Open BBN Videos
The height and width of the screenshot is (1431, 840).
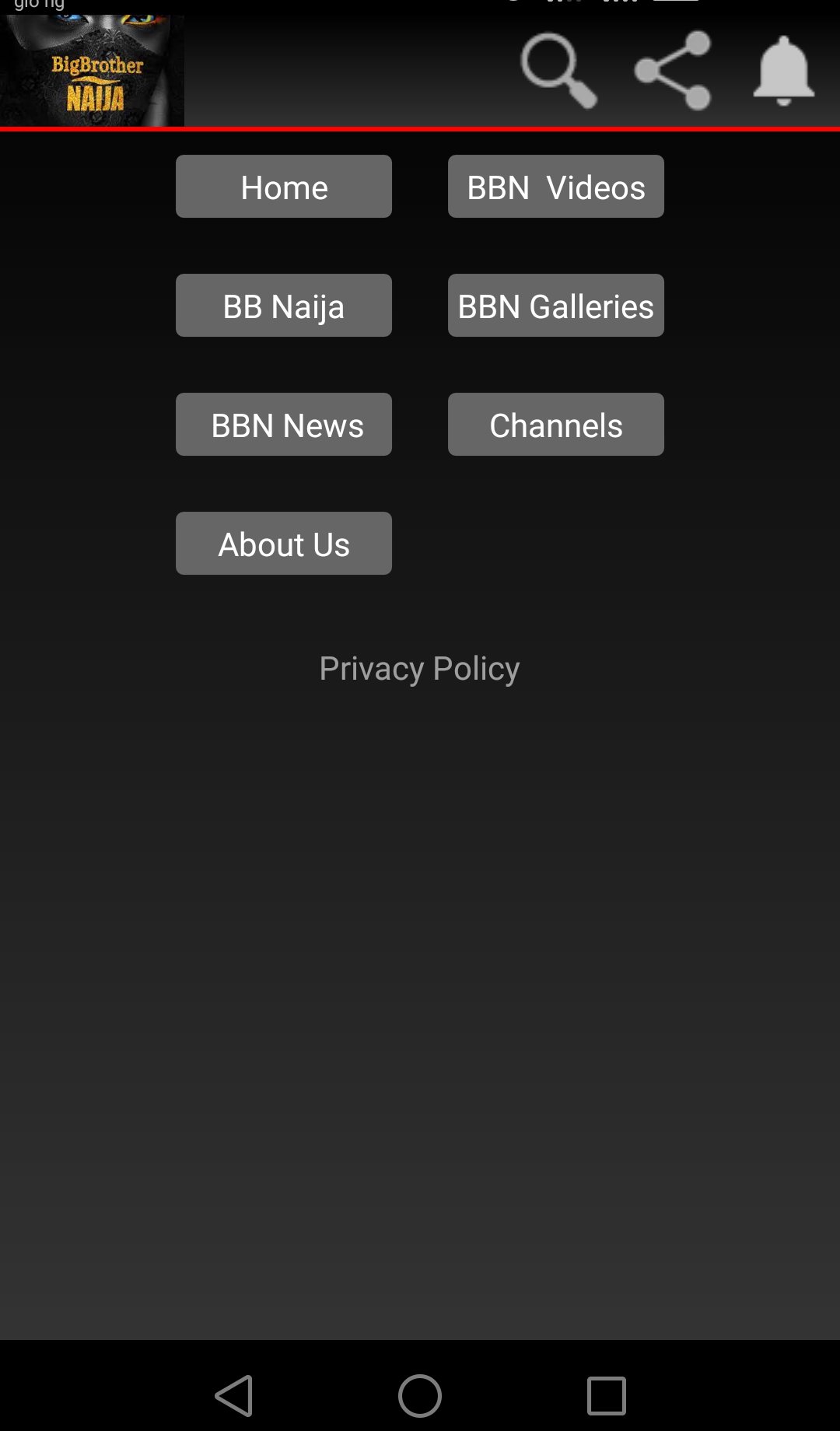[x=555, y=187]
